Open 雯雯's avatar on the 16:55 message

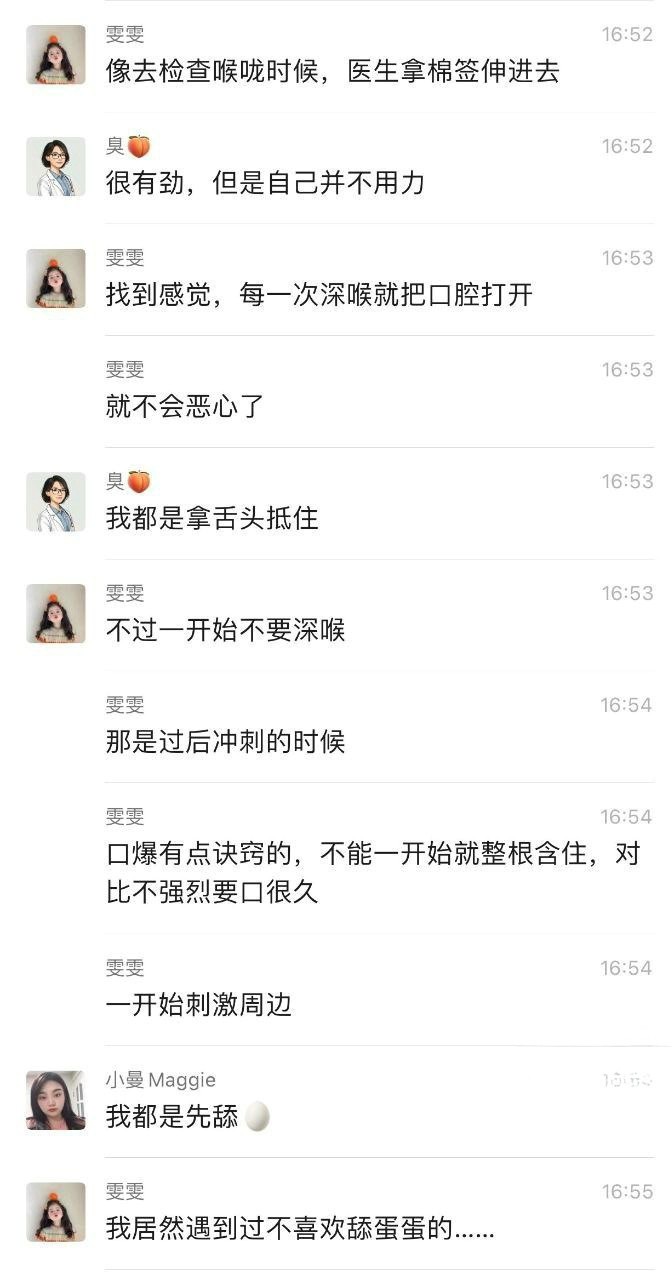point(55,1212)
